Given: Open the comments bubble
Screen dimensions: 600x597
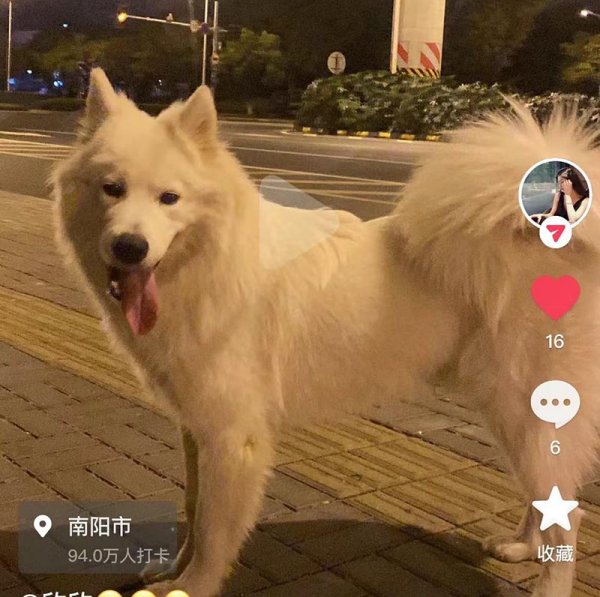Looking at the screenshot, I should [x=555, y=403].
